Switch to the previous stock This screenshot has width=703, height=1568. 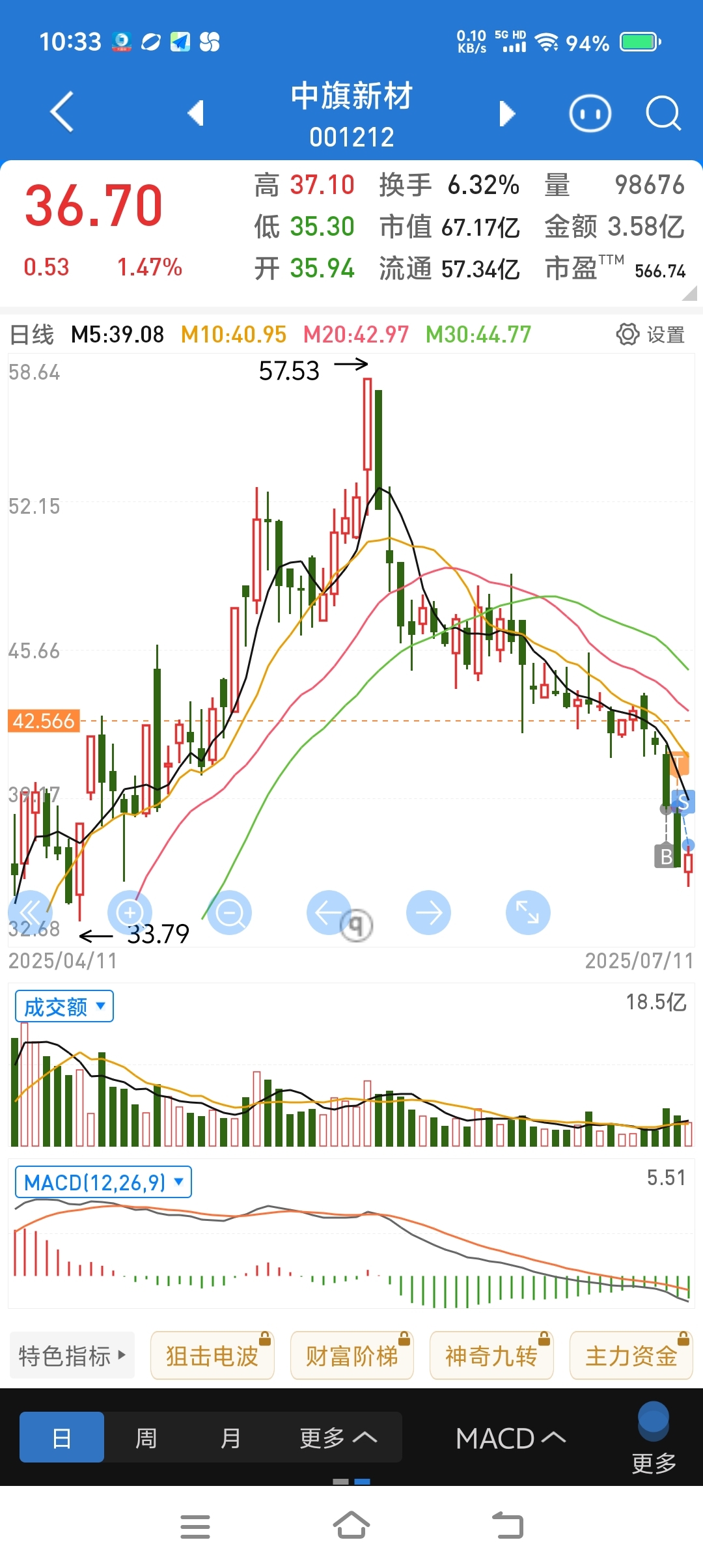click(196, 113)
